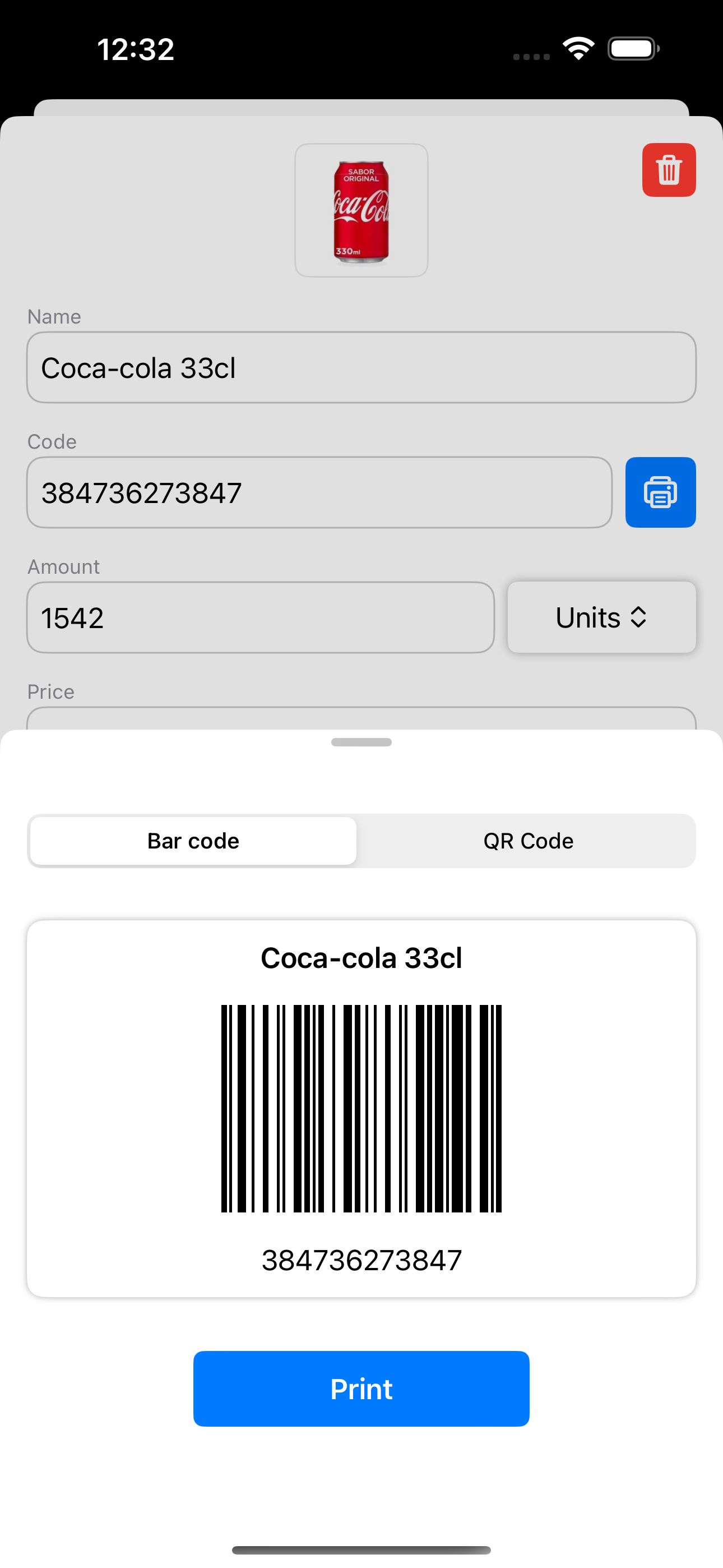Tap the Coca-Cola can product image
The width and height of the screenshot is (723, 1568).
click(x=361, y=211)
